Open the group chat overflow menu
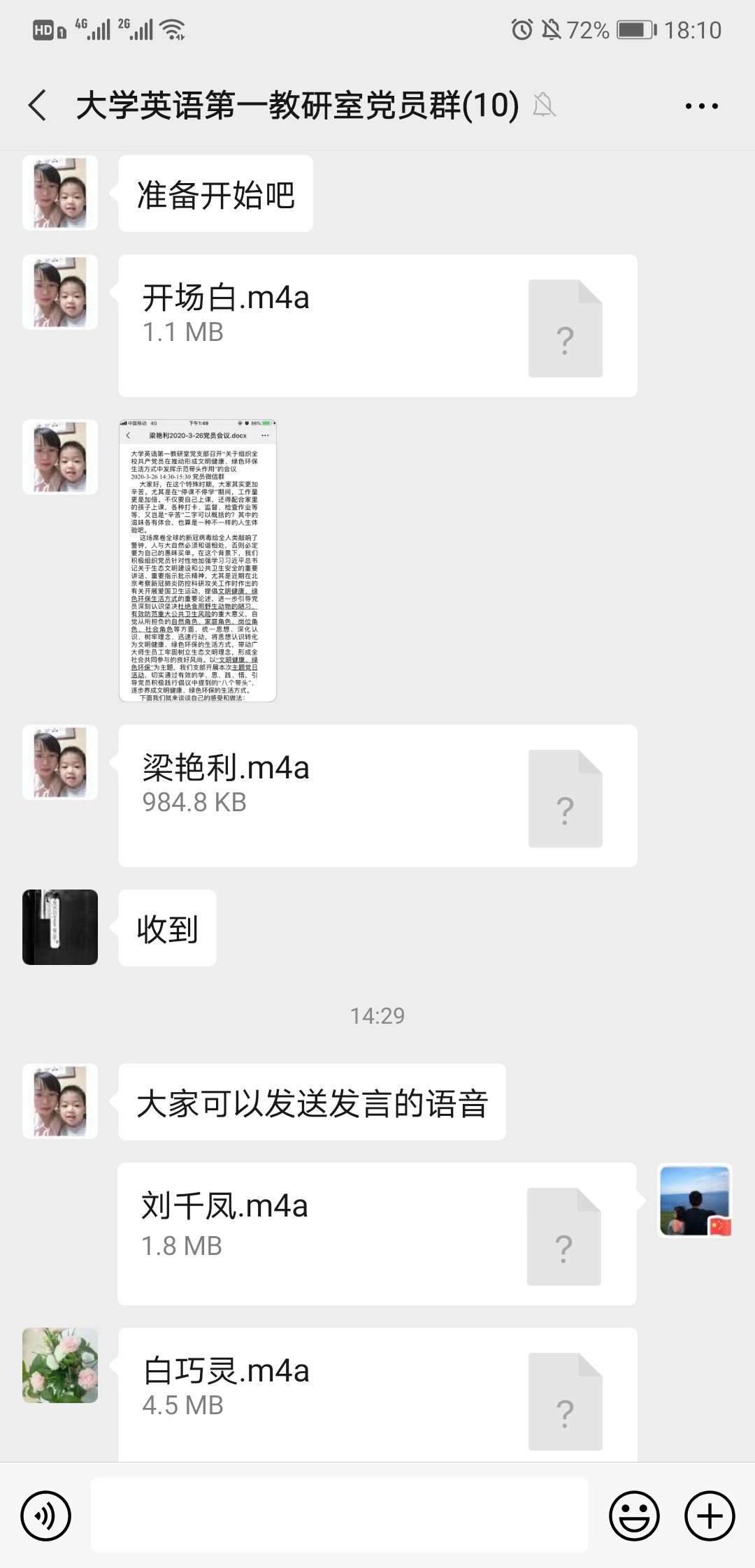 pyautogui.click(x=701, y=106)
